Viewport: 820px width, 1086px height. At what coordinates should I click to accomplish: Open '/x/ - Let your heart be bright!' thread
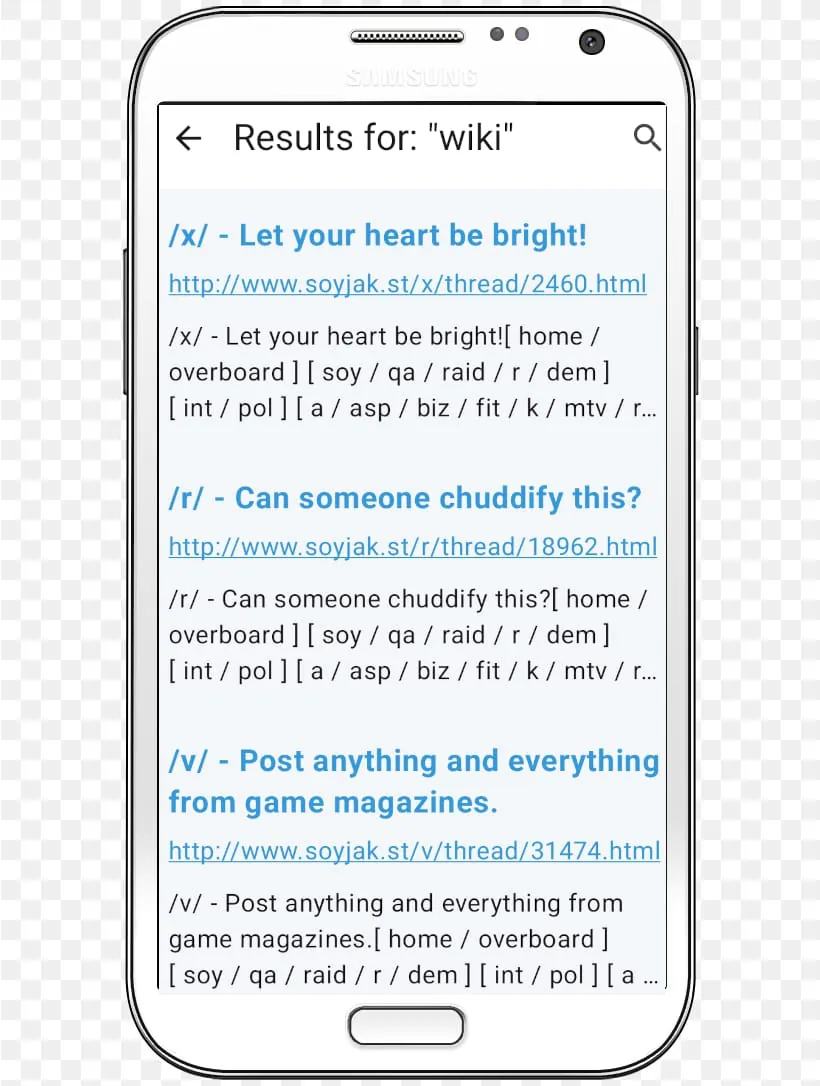[x=378, y=235]
